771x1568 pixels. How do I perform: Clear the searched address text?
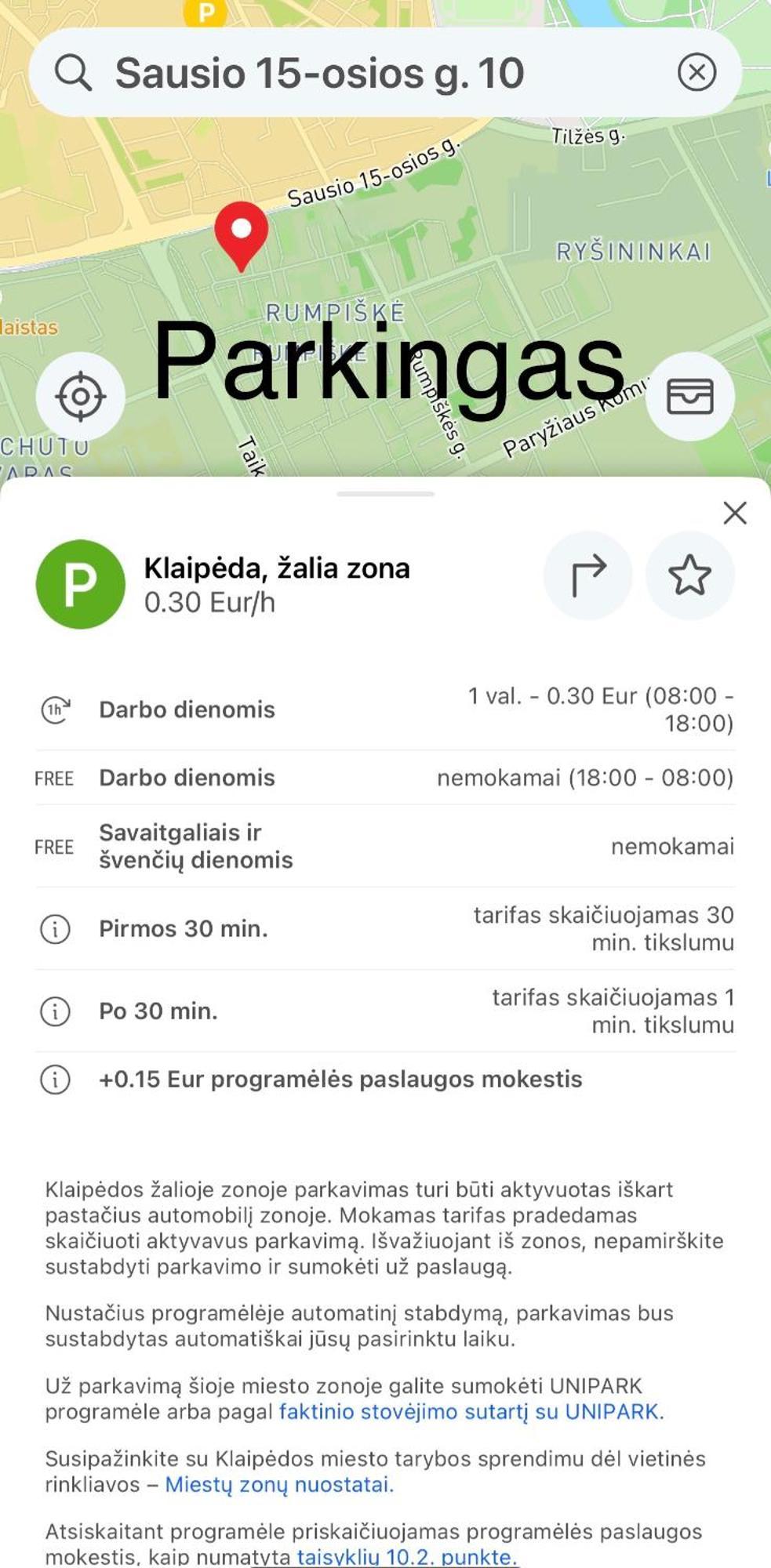(696, 73)
